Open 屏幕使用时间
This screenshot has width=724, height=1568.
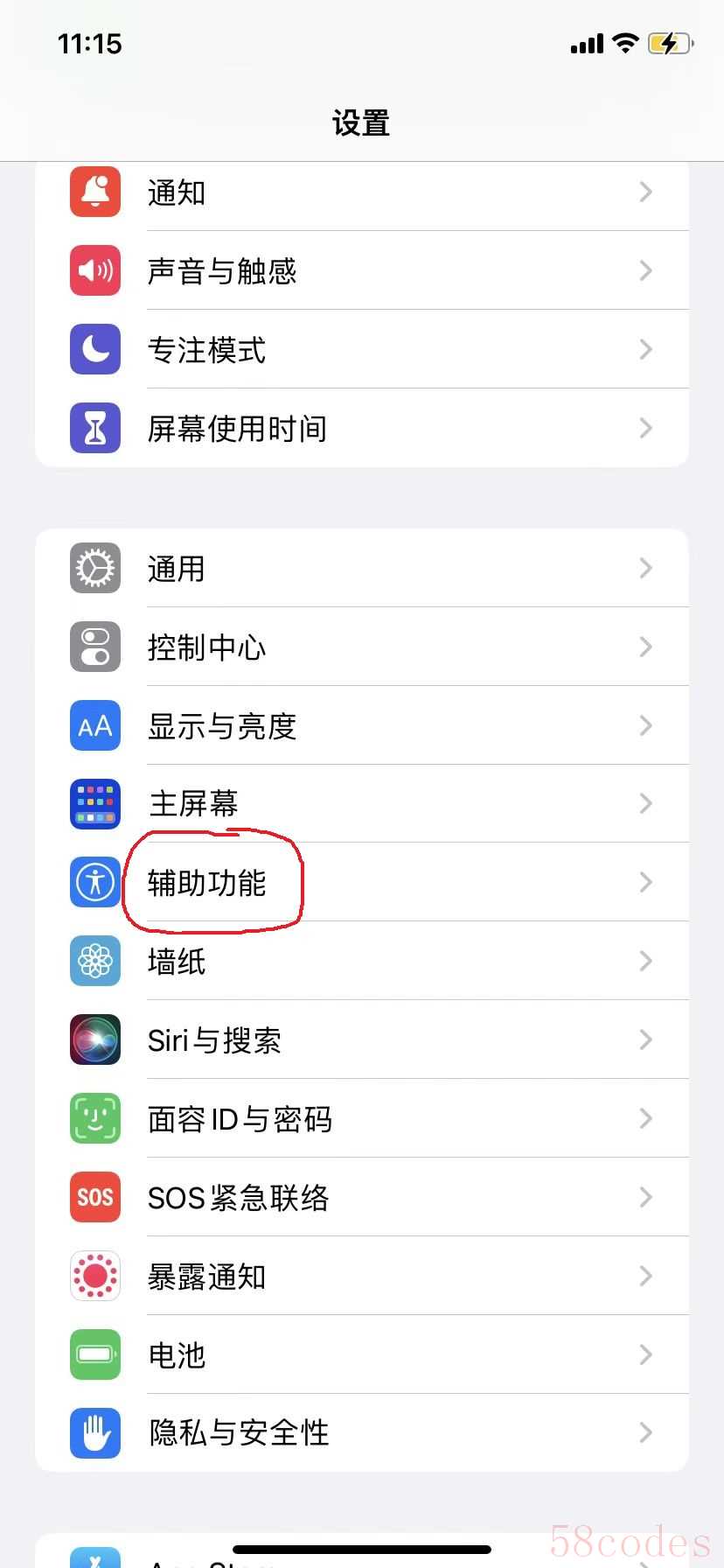point(362,429)
